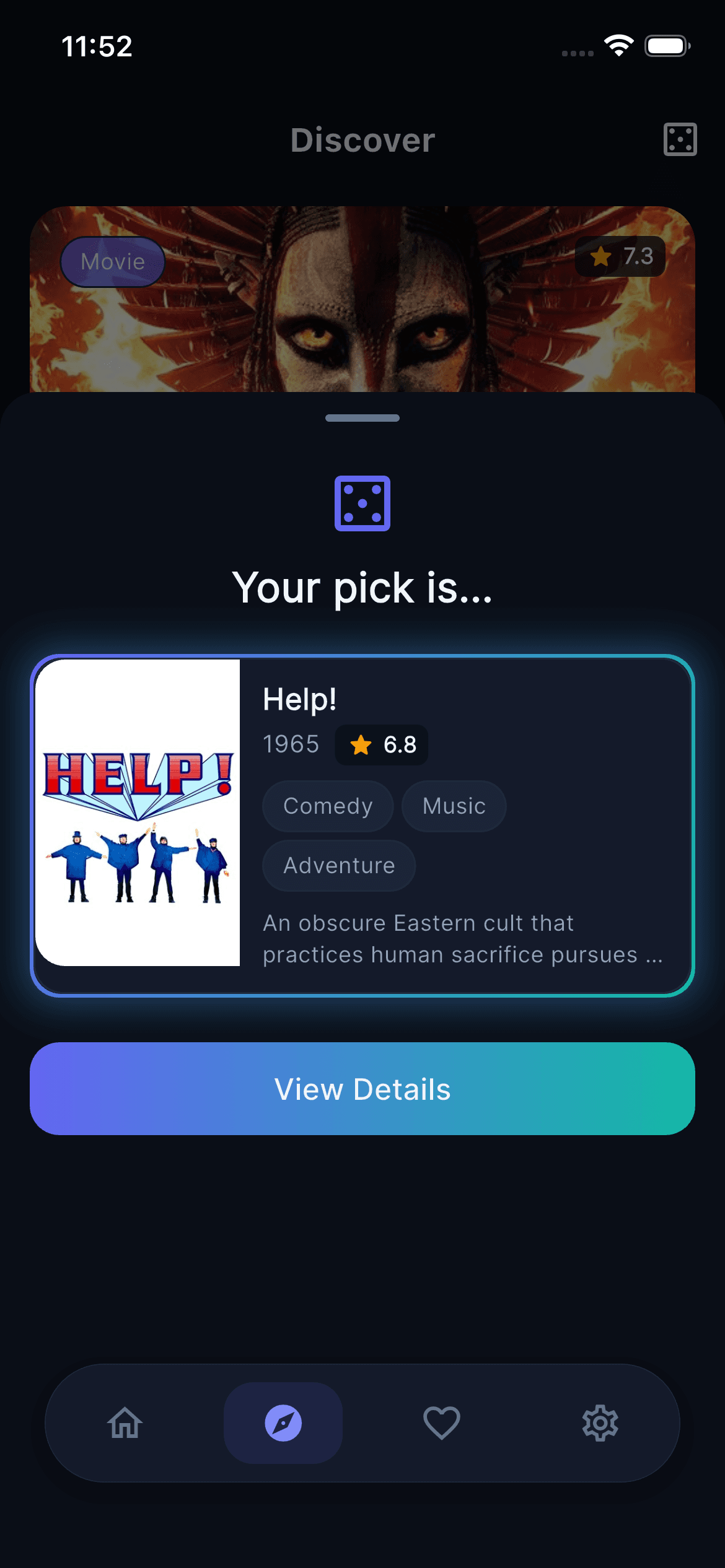Tap the Music genre chip
The height and width of the screenshot is (1568, 725).
pyautogui.click(x=454, y=806)
